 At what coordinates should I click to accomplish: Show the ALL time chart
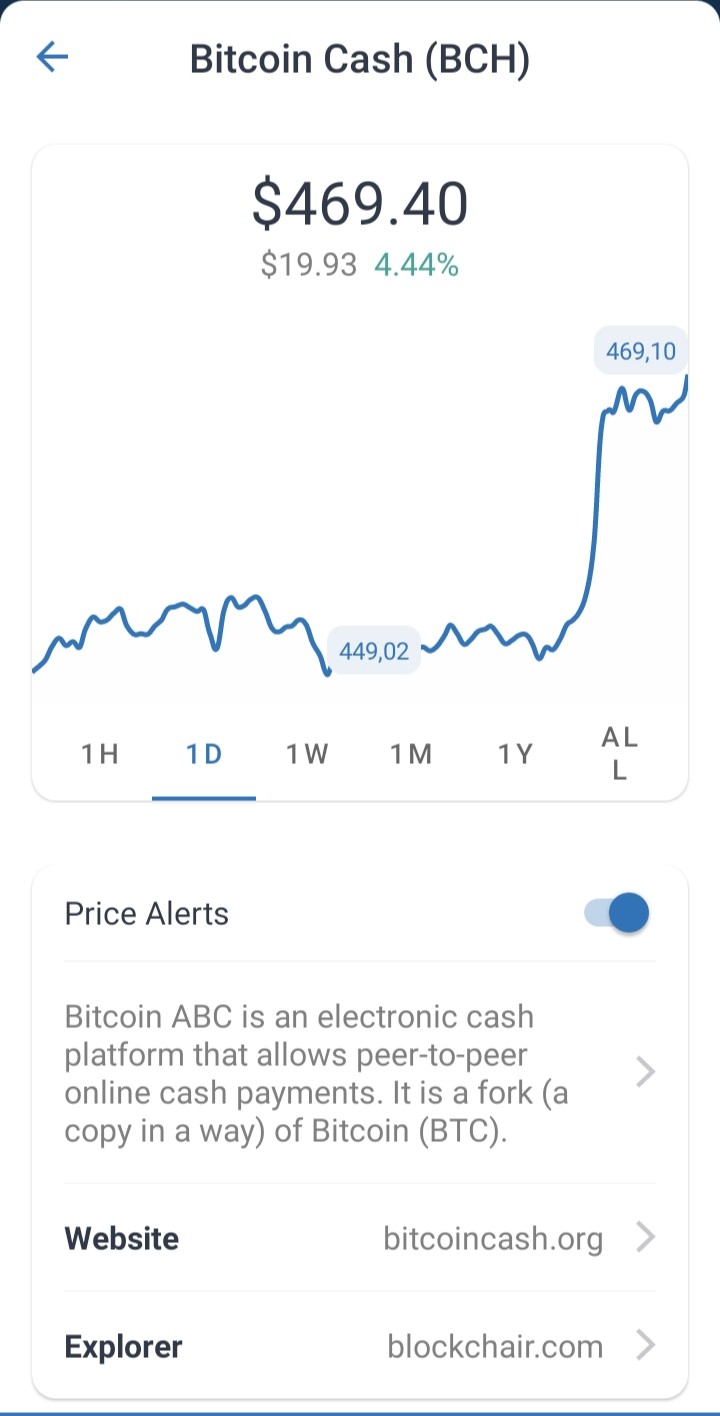click(620, 754)
